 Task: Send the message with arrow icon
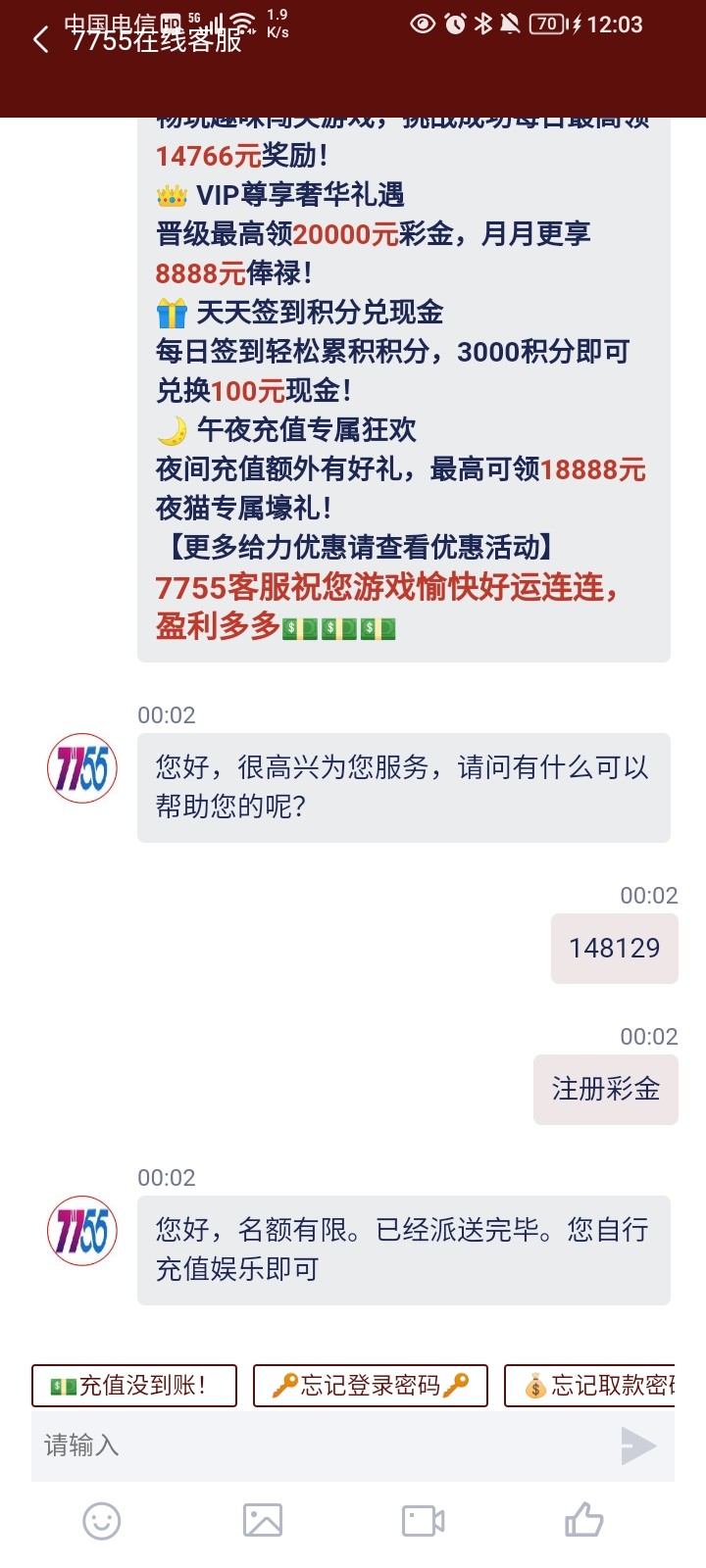(638, 1445)
